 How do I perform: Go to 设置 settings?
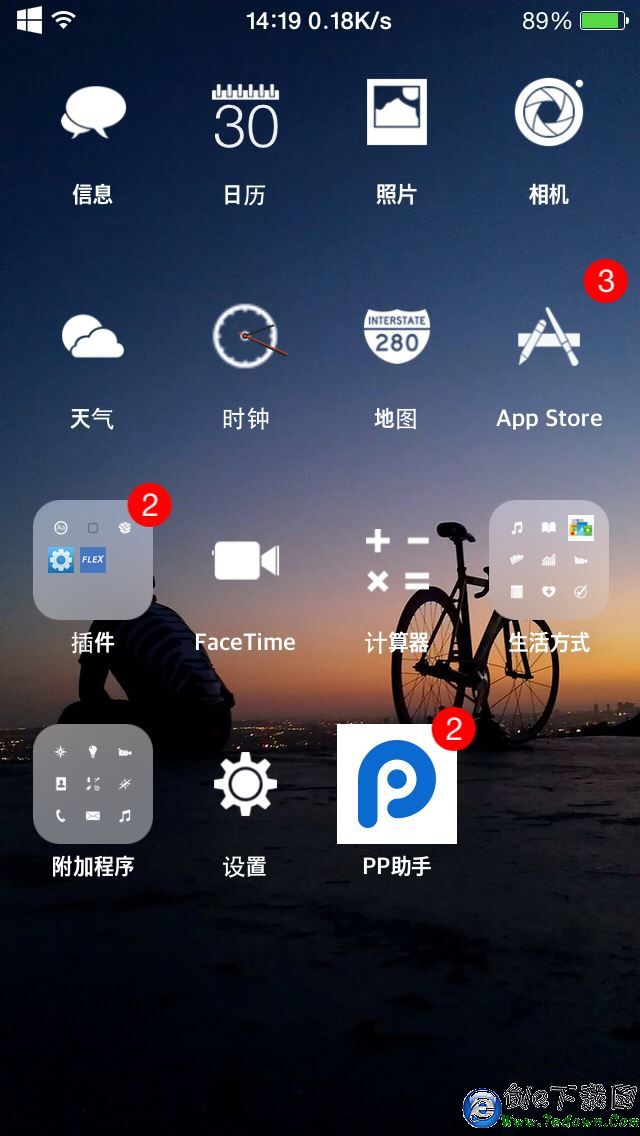245,784
